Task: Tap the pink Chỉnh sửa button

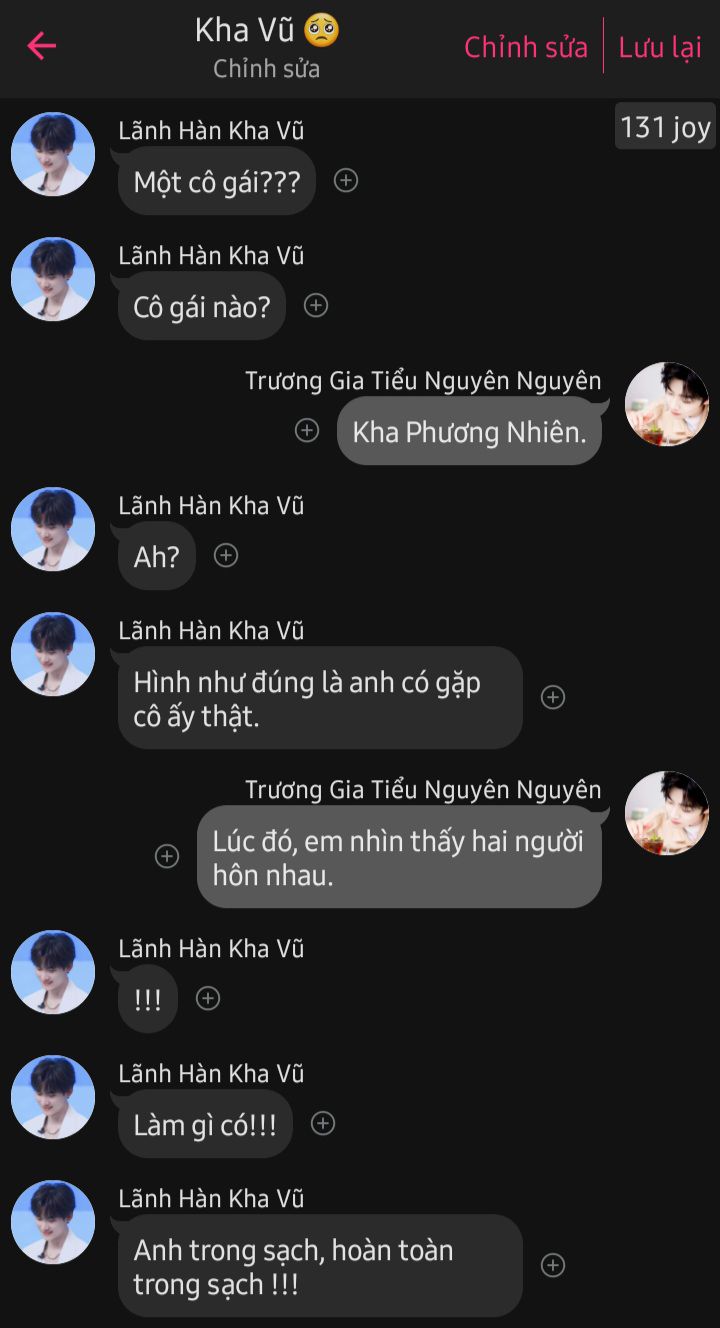Action: (x=526, y=47)
